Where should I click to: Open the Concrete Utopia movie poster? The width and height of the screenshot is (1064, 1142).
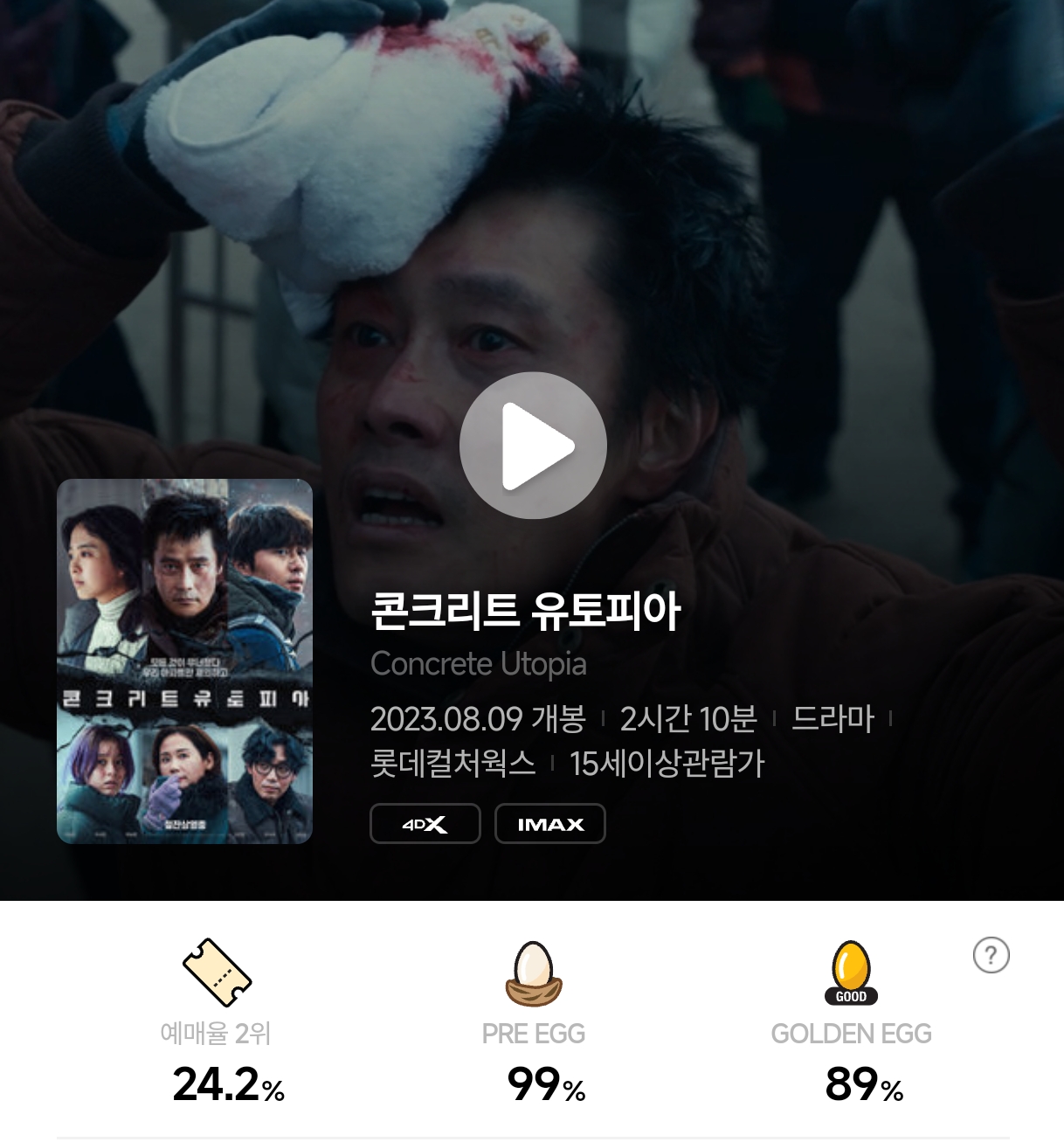184,661
